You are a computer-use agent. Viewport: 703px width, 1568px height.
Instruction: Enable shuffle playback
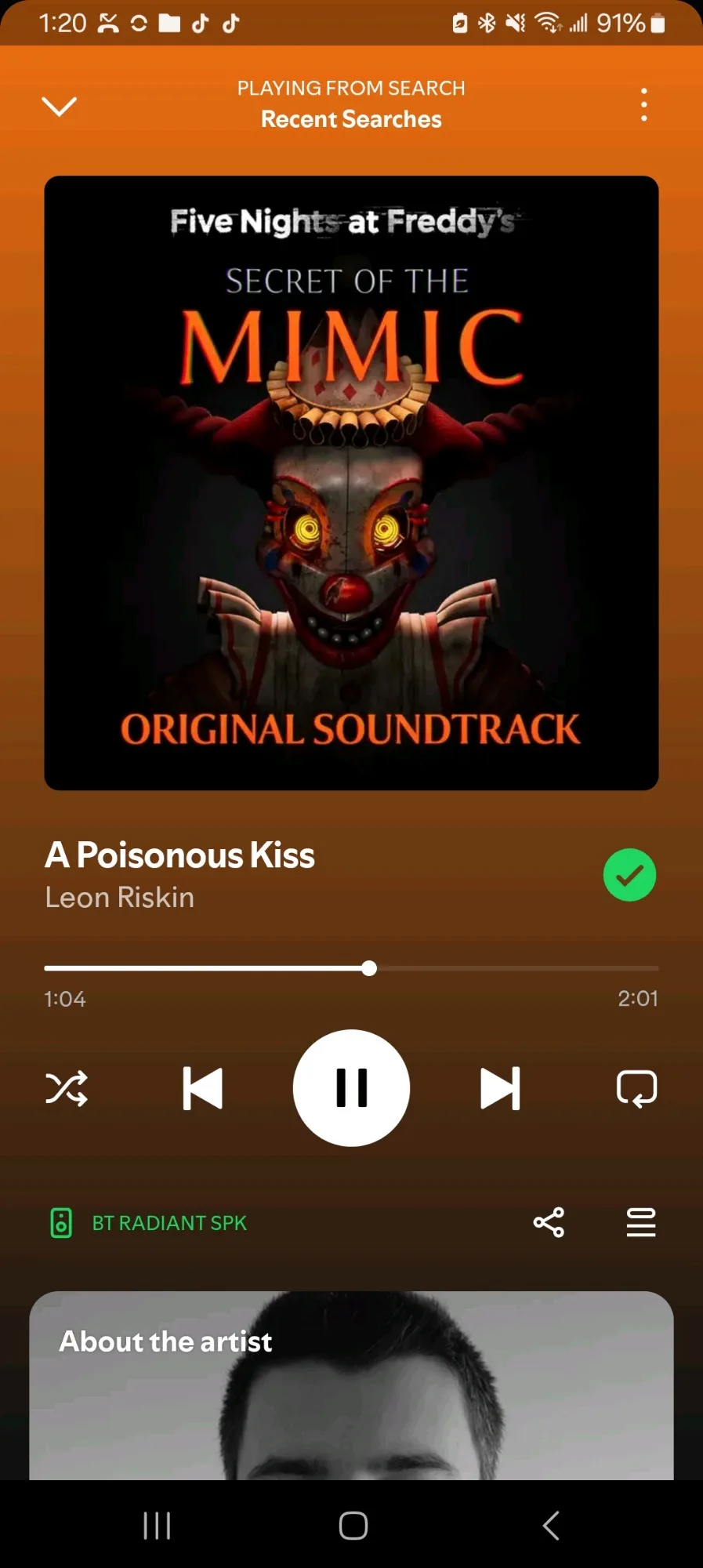coord(67,1088)
